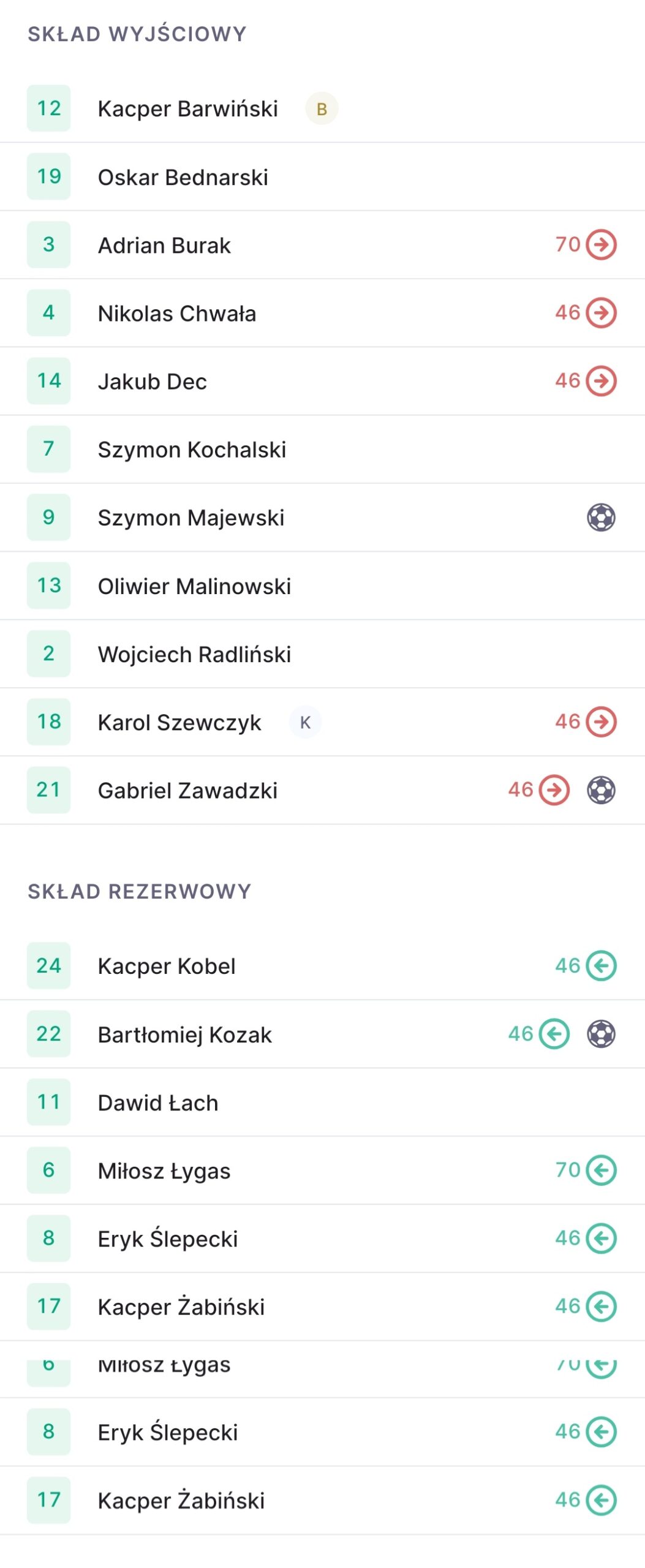Open substitute Kacper Kobel's profile

[167, 965]
